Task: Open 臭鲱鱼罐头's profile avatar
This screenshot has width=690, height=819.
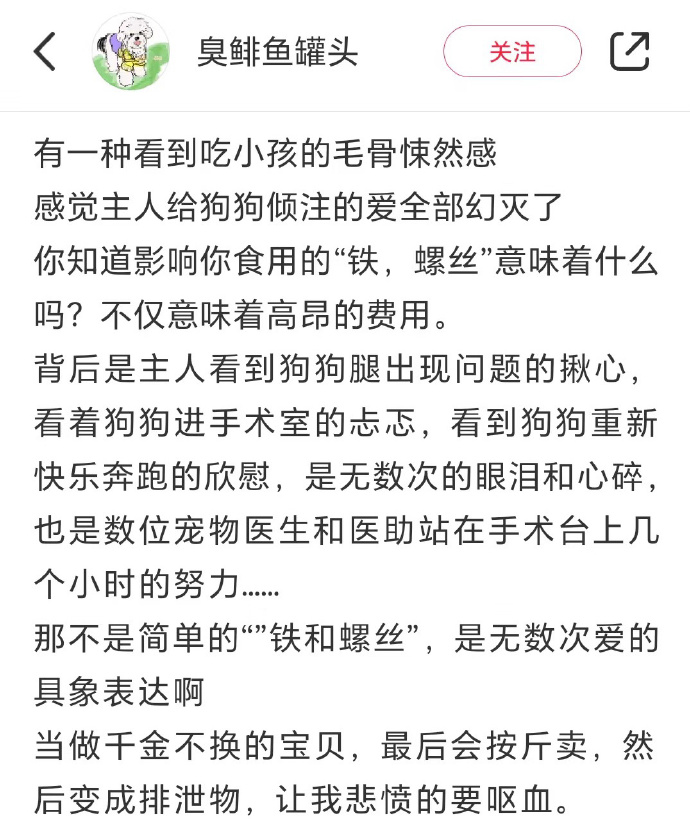Action: point(130,52)
